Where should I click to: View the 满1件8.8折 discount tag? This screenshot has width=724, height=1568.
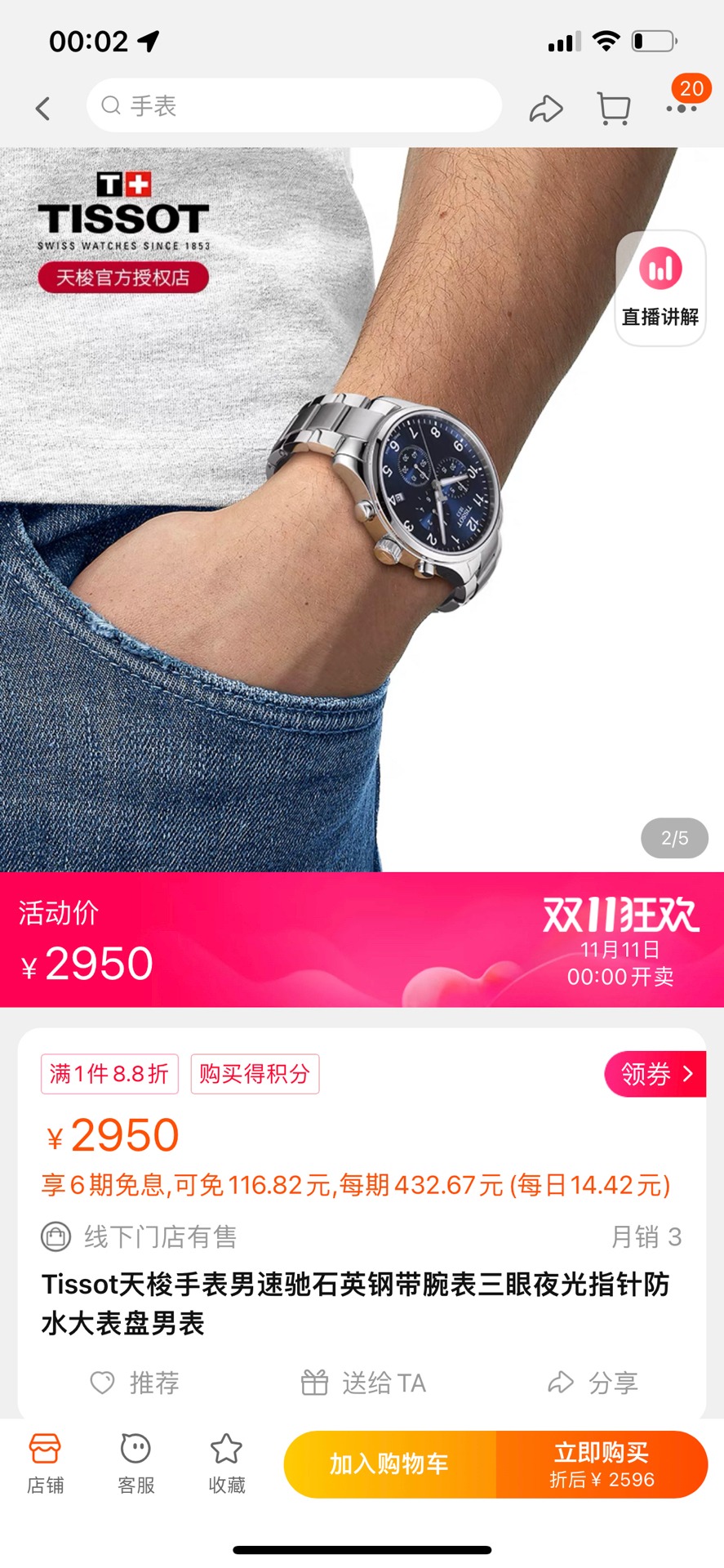coord(109,1073)
